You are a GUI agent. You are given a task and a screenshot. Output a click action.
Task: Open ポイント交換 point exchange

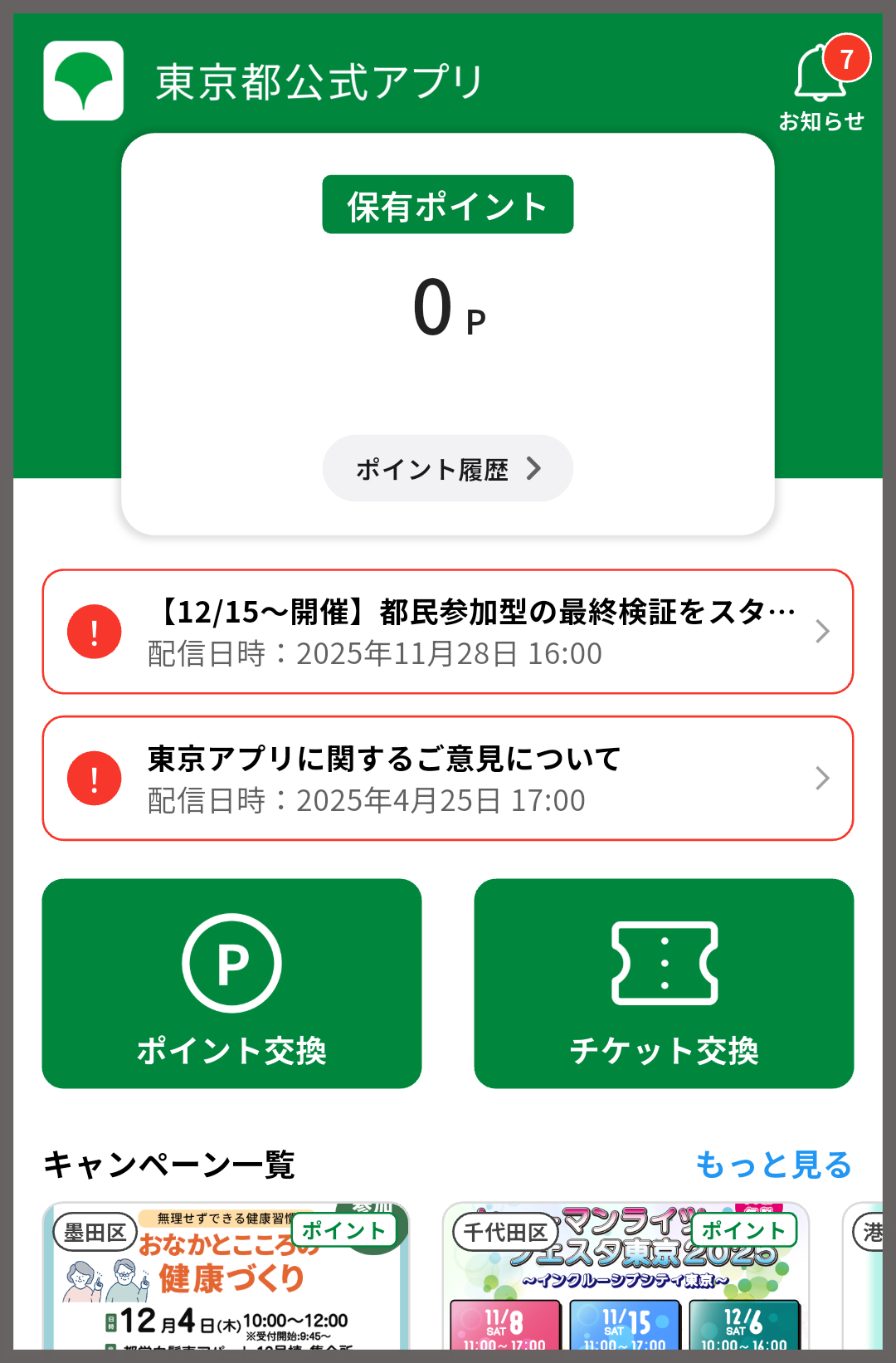[x=231, y=984]
